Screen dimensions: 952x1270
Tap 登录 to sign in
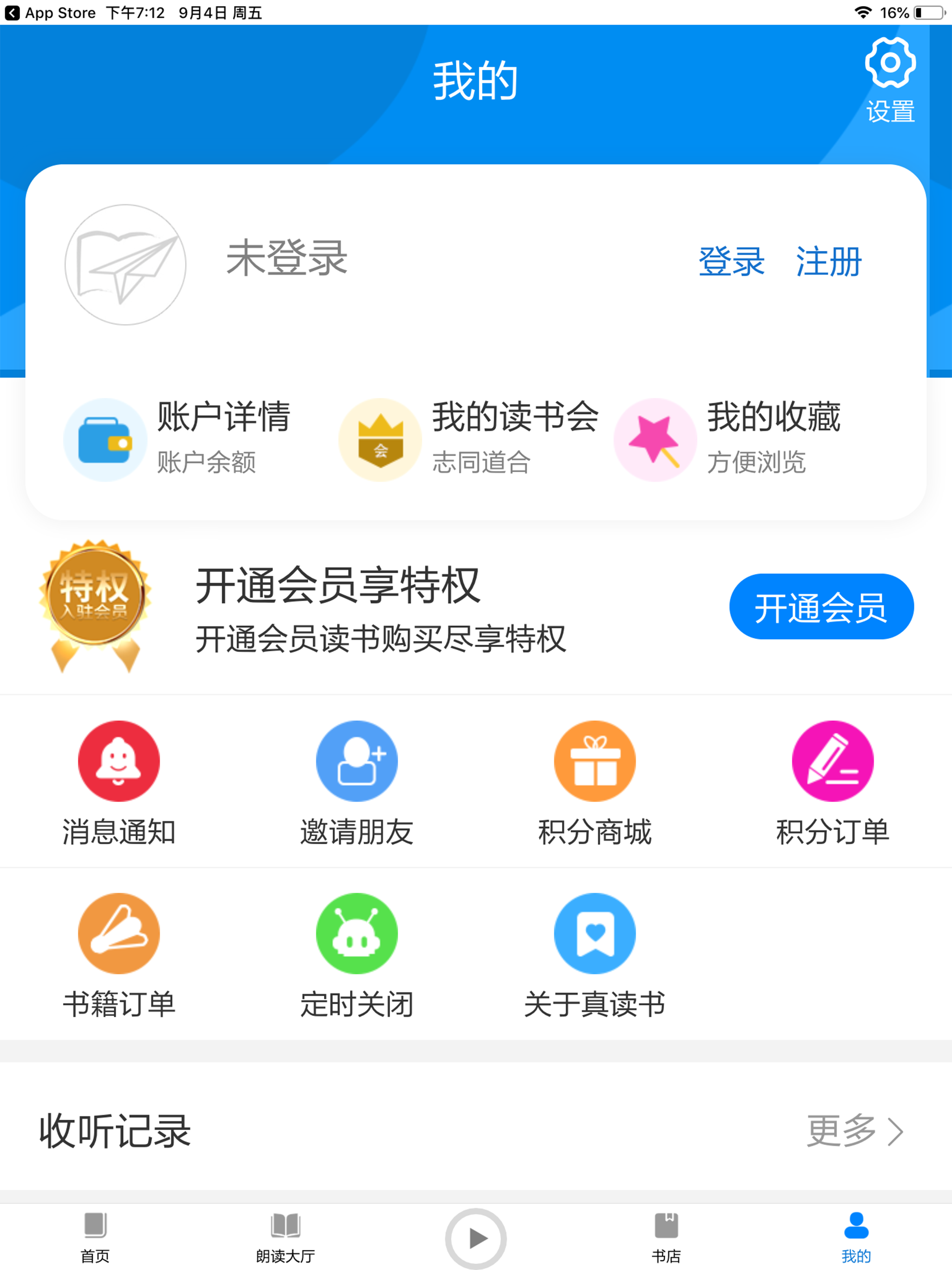click(x=732, y=262)
